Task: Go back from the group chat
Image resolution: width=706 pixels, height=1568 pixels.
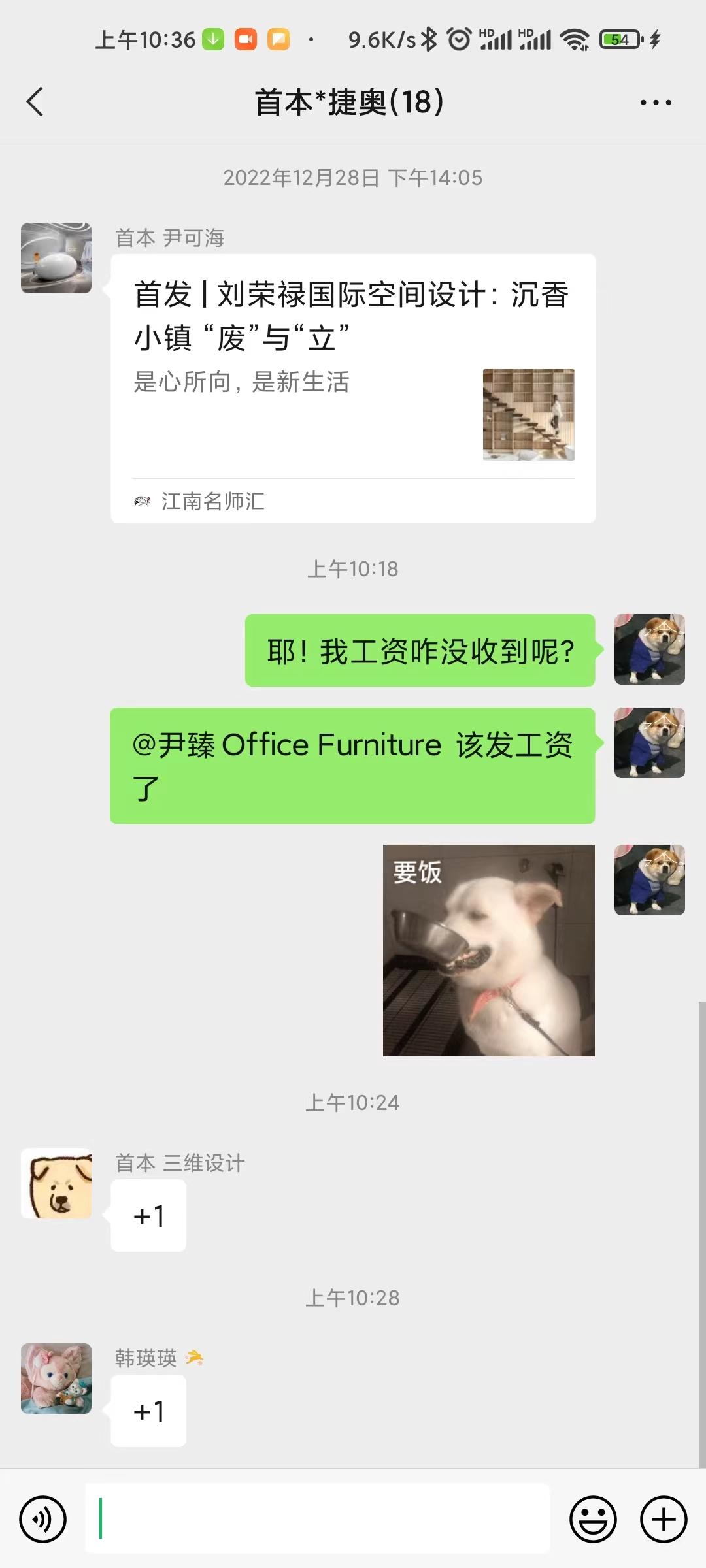Action: click(35, 102)
